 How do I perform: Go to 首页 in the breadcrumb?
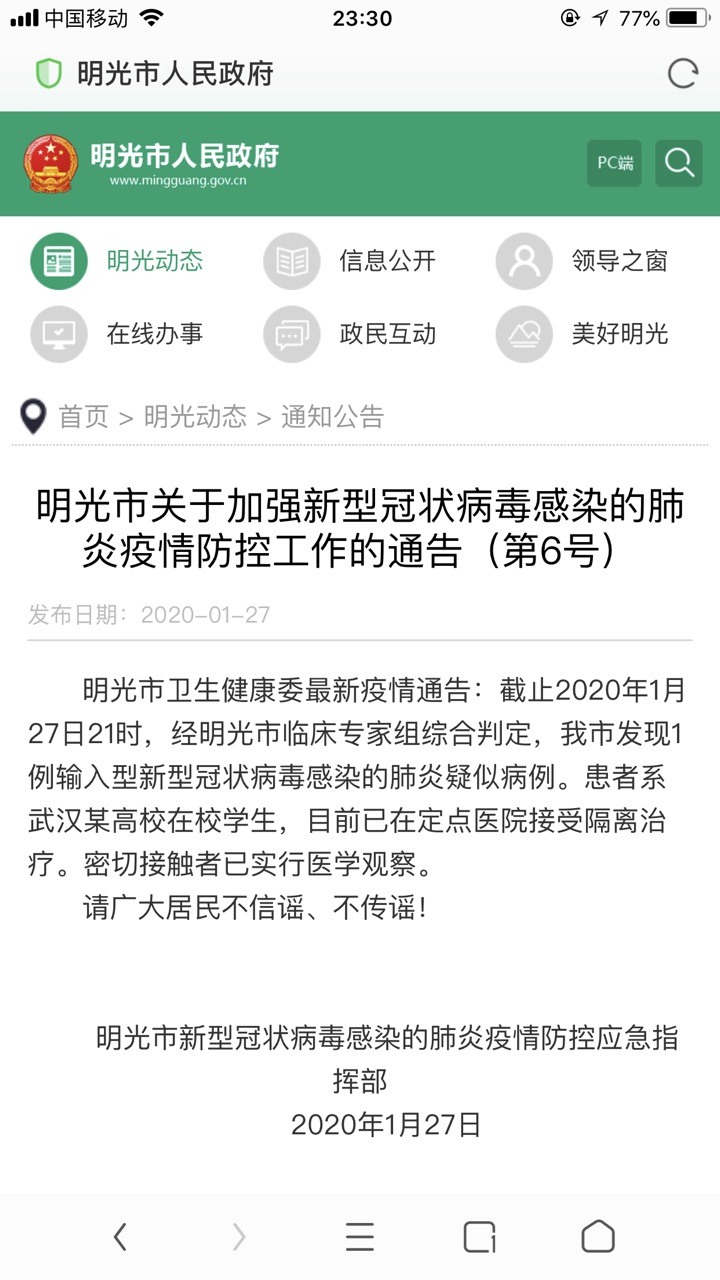(x=84, y=417)
